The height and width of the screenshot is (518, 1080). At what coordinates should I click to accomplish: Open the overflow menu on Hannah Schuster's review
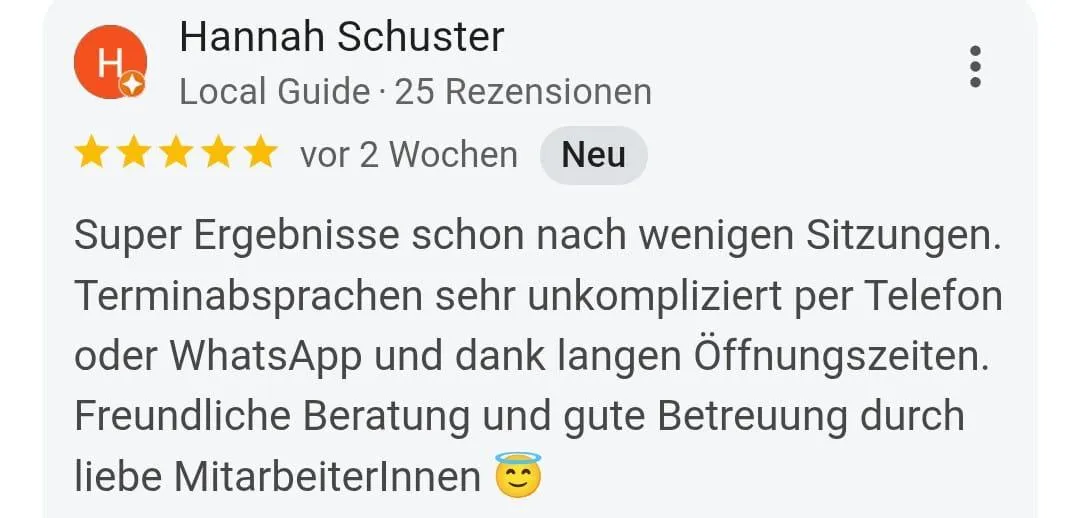click(975, 66)
